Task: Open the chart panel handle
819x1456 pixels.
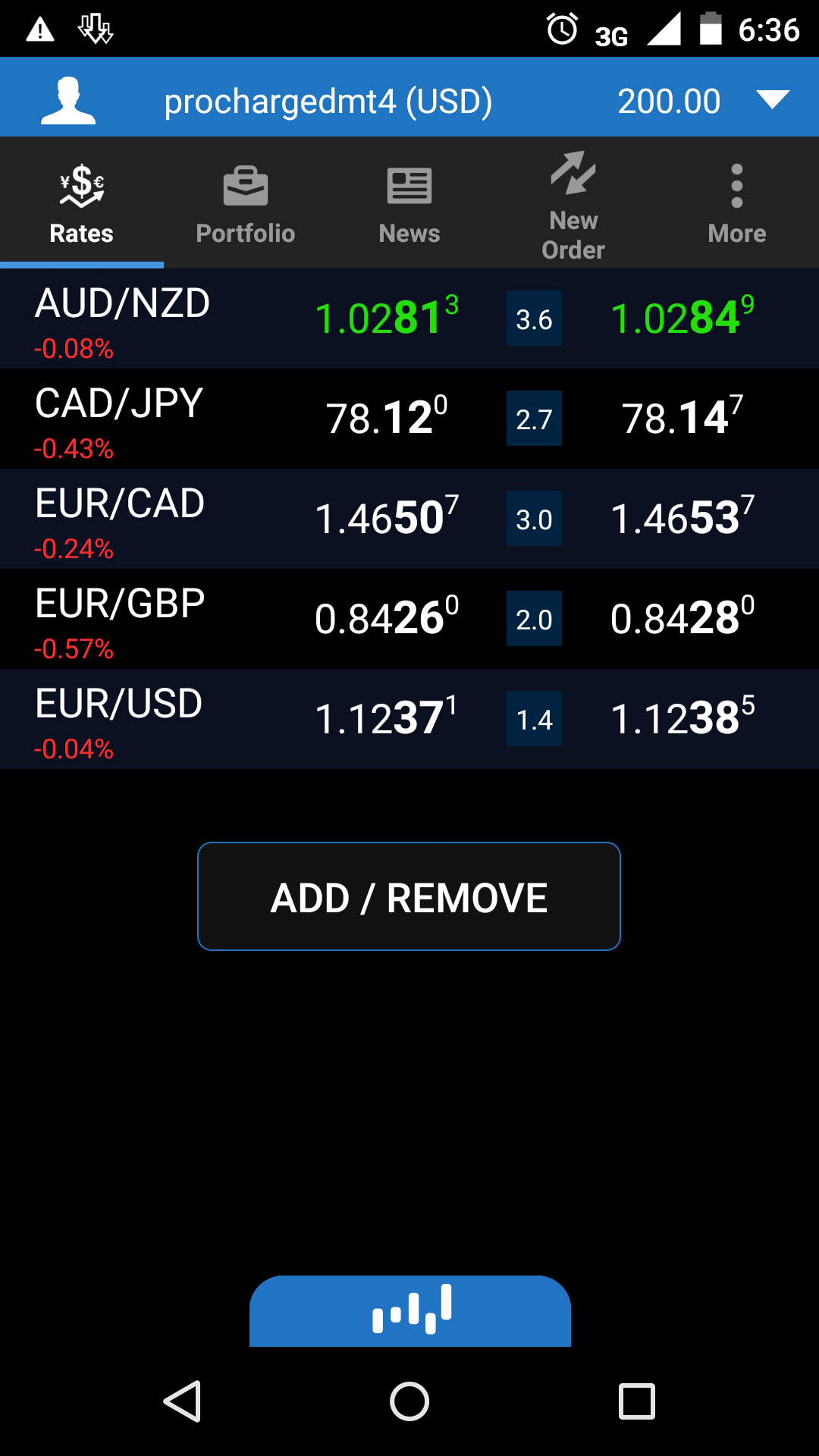Action: click(410, 1310)
